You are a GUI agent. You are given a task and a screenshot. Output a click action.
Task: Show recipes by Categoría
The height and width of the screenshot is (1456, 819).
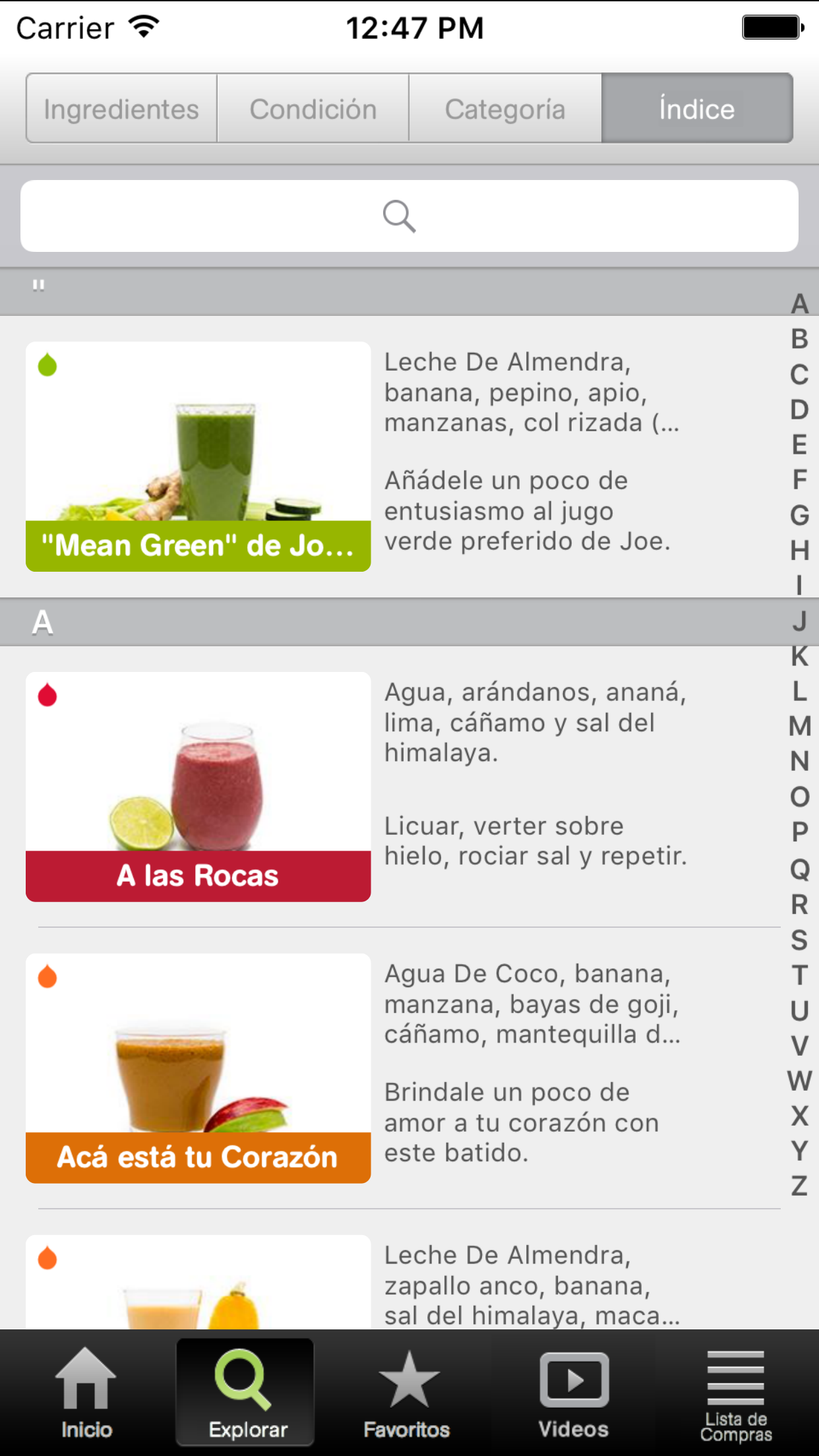click(505, 109)
